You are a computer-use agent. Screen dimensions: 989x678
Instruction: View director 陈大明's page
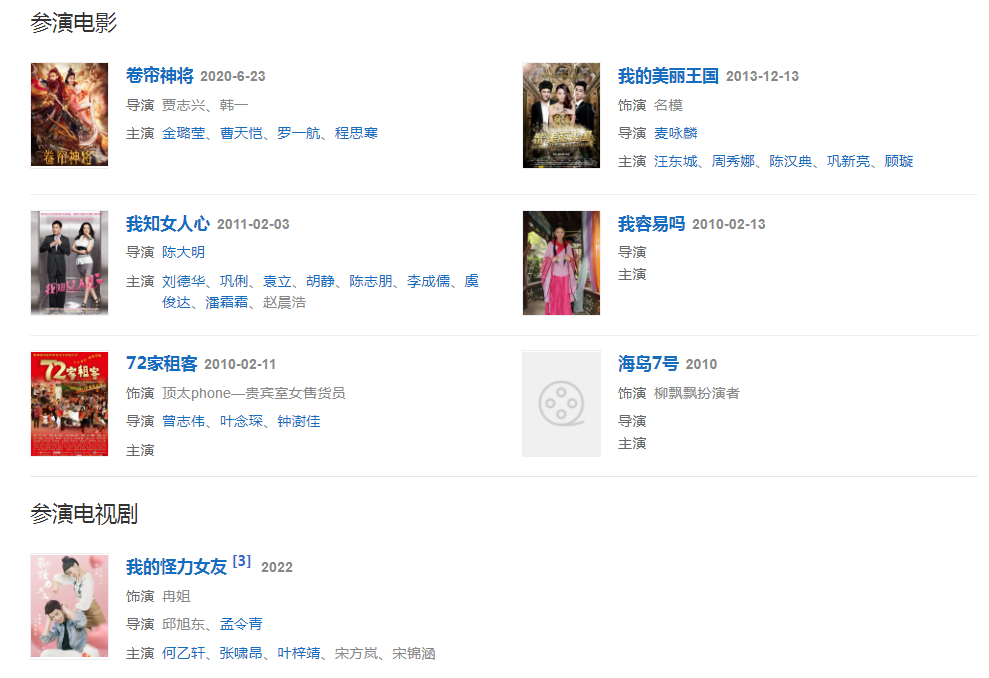tap(183, 252)
